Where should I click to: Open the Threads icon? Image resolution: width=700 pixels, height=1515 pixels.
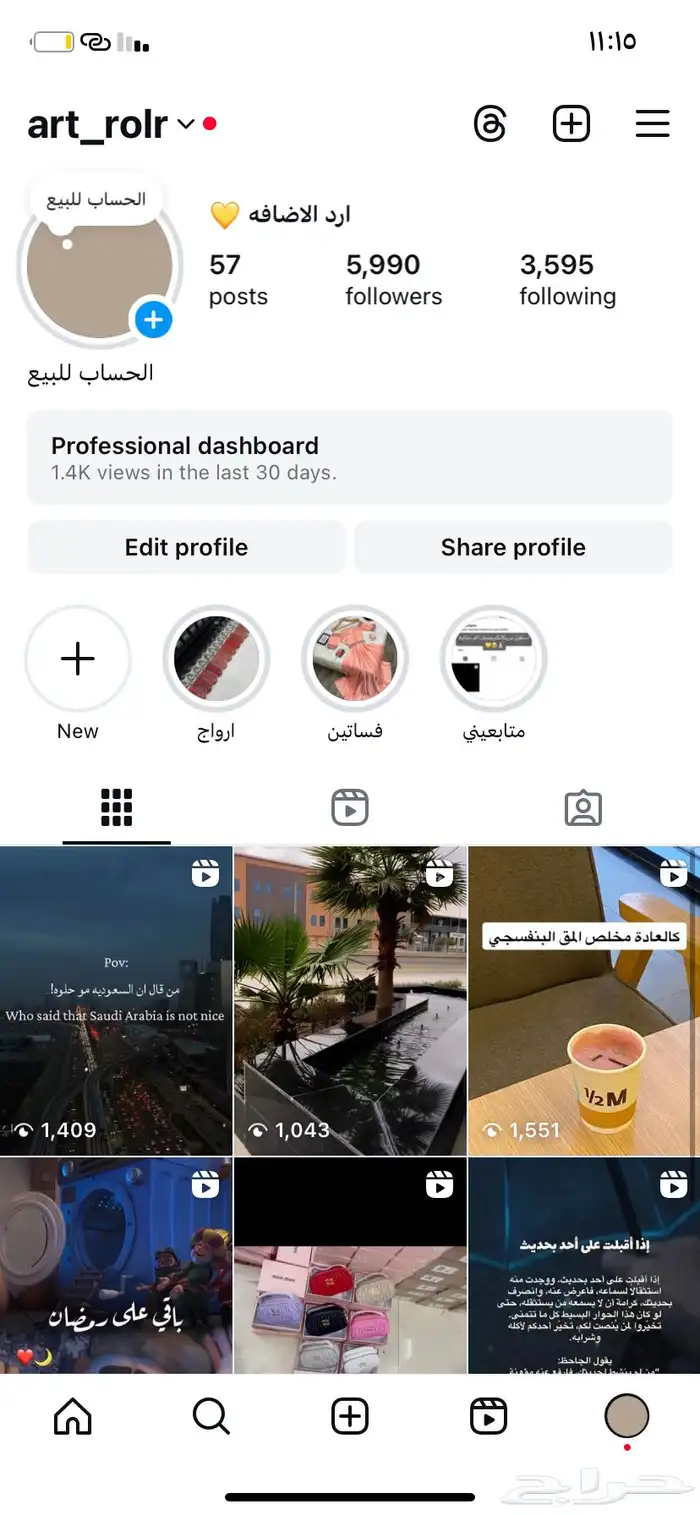(x=490, y=124)
